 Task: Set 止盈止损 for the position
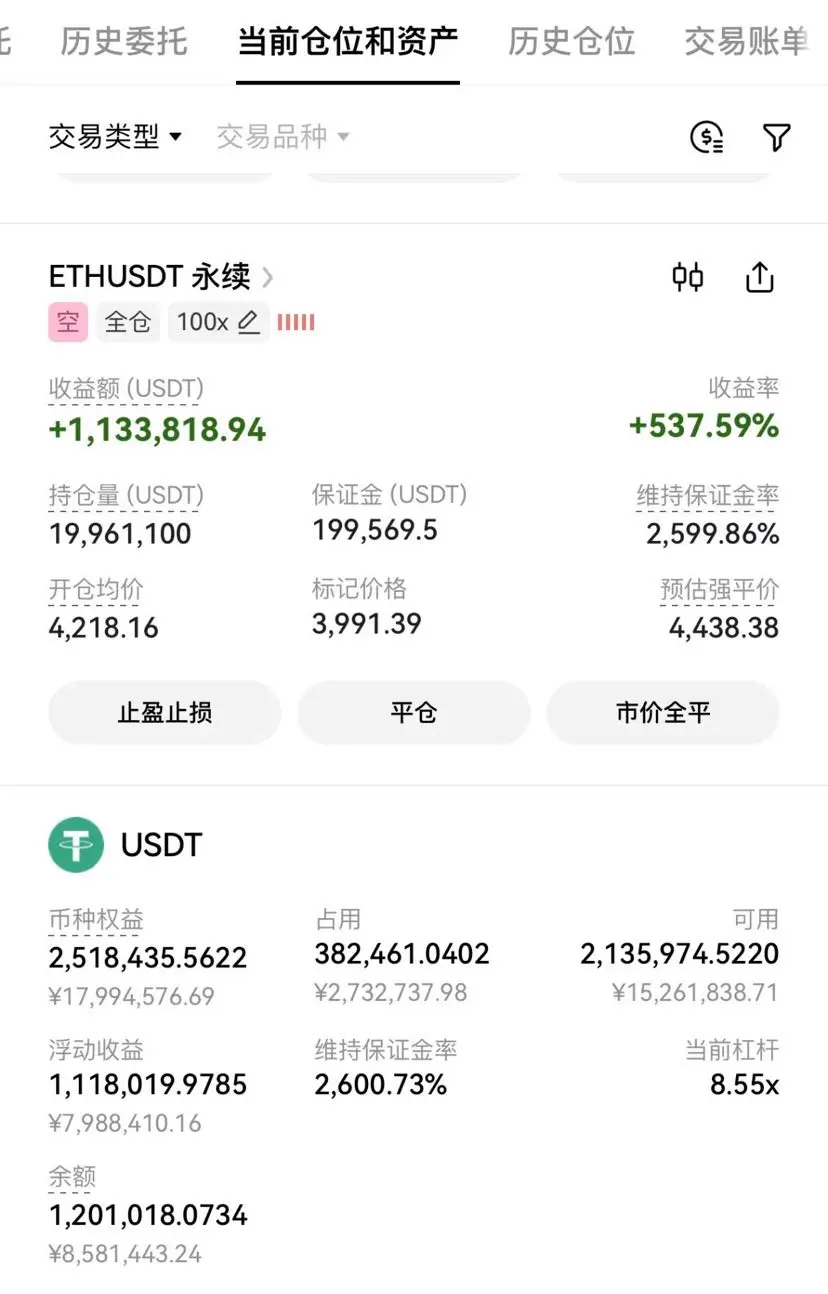pos(165,713)
